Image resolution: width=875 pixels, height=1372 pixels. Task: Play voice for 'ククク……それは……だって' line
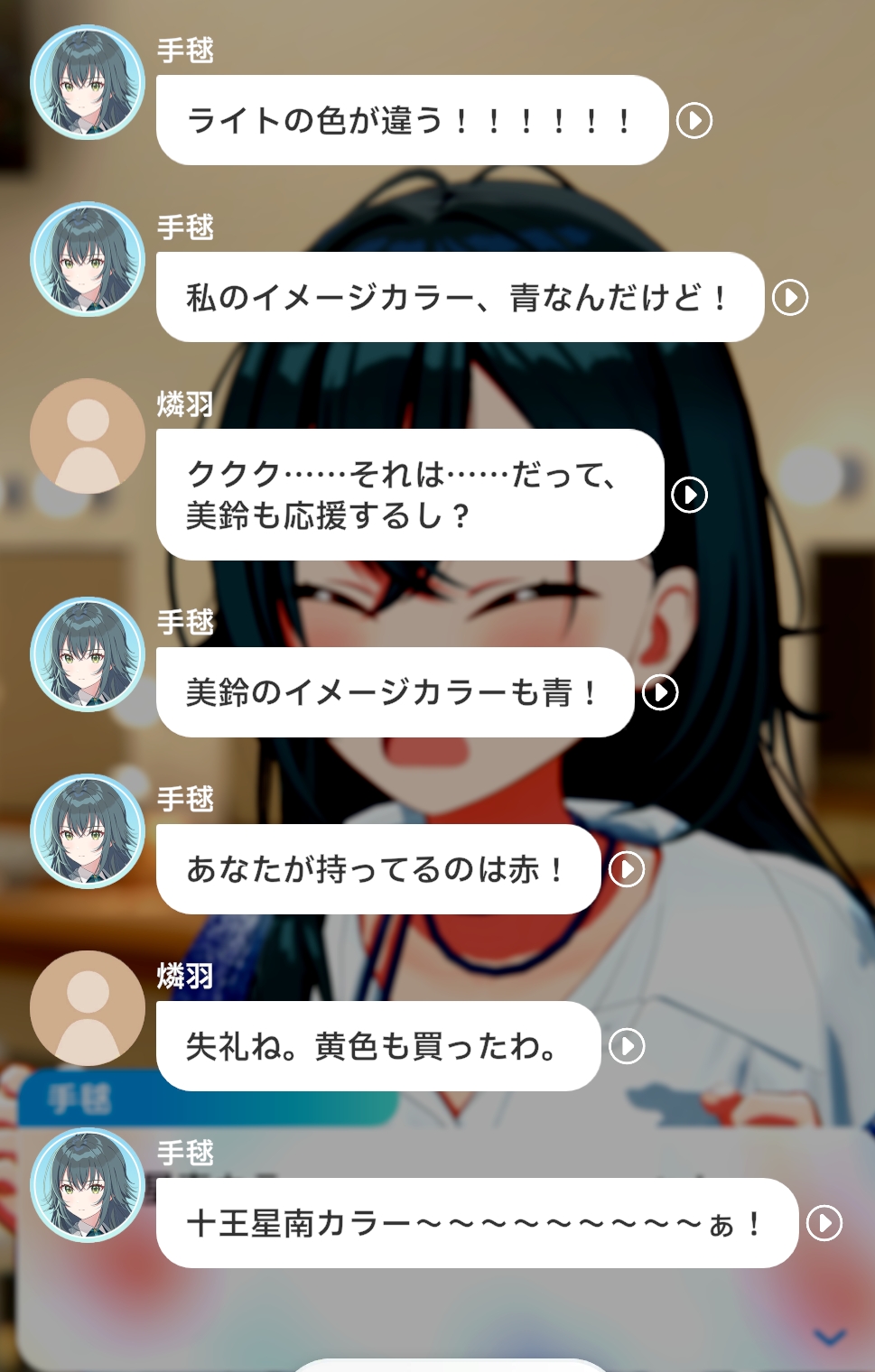[690, 495]
